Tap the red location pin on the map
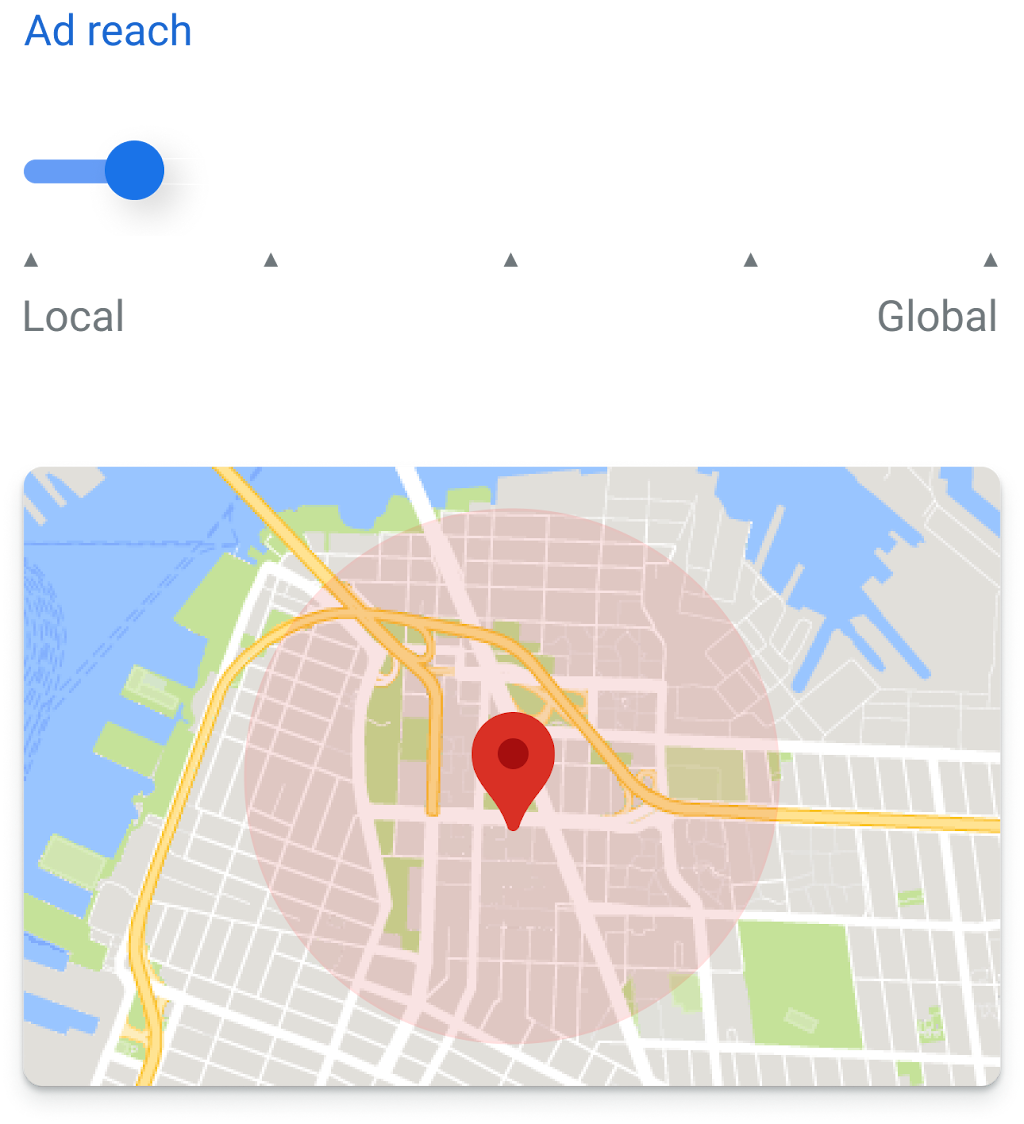Viewport: 1024px width, 1124px height. [x=513, y=759]
